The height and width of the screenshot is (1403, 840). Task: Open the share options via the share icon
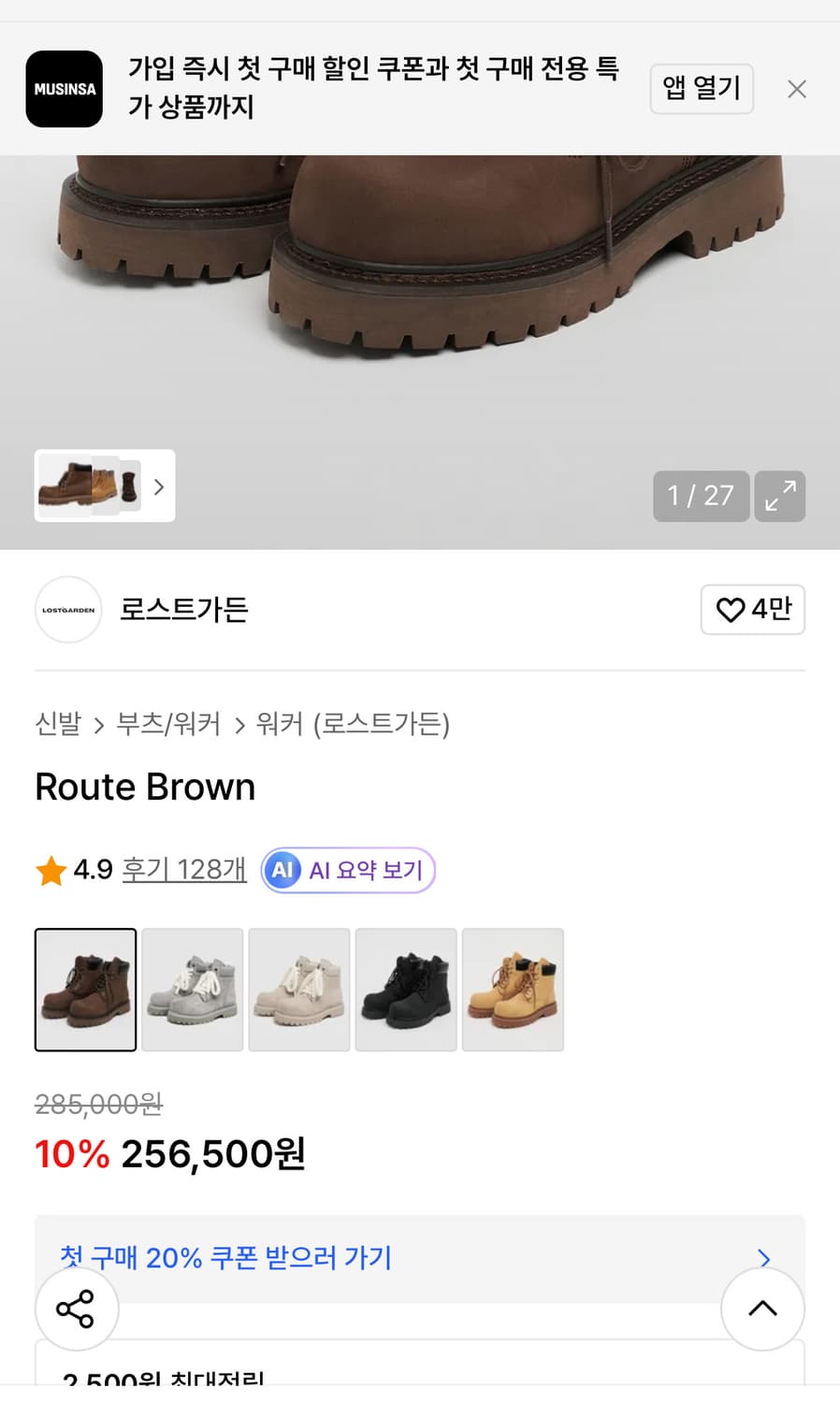point(77,1309)
